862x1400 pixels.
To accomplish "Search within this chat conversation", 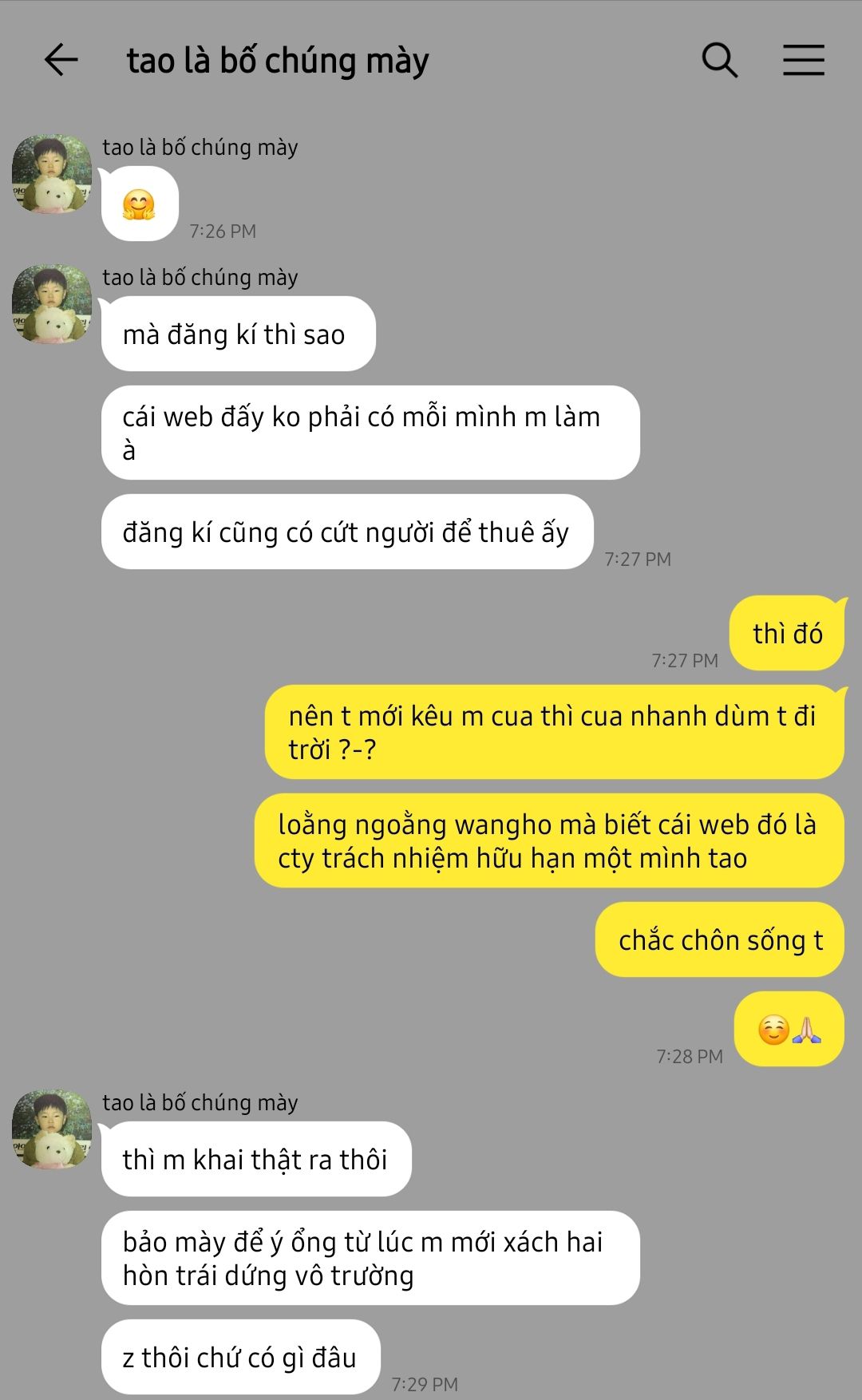I will pos(719,60).
